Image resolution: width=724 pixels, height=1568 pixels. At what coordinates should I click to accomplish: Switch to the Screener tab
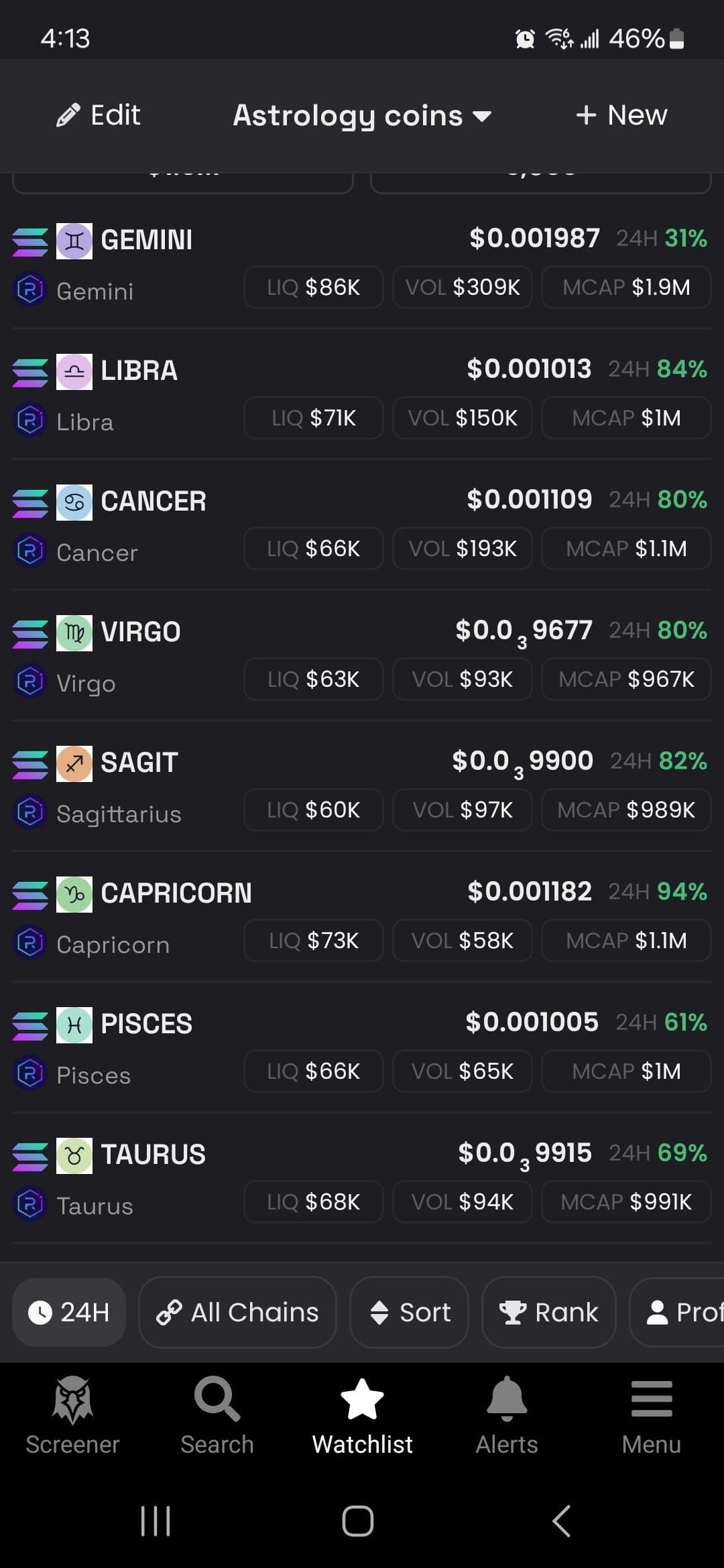tap(72, 1415)
